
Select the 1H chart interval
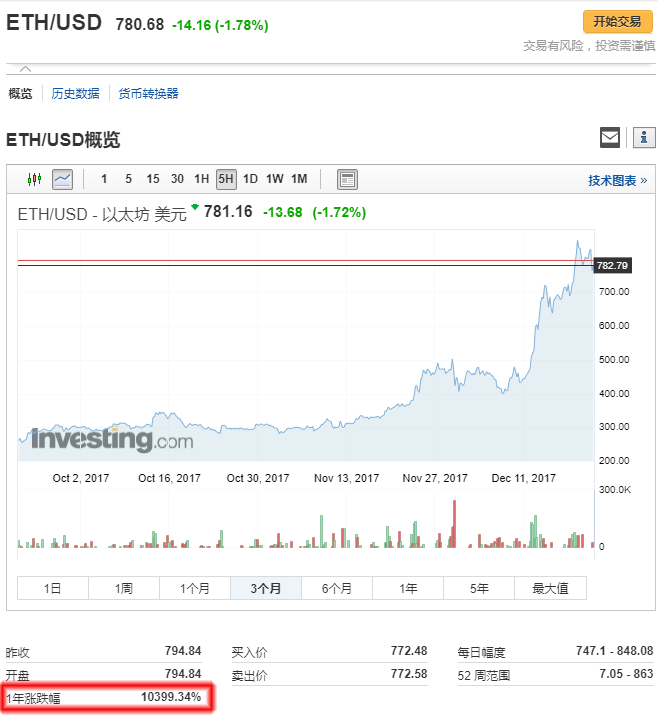(201, 179)
